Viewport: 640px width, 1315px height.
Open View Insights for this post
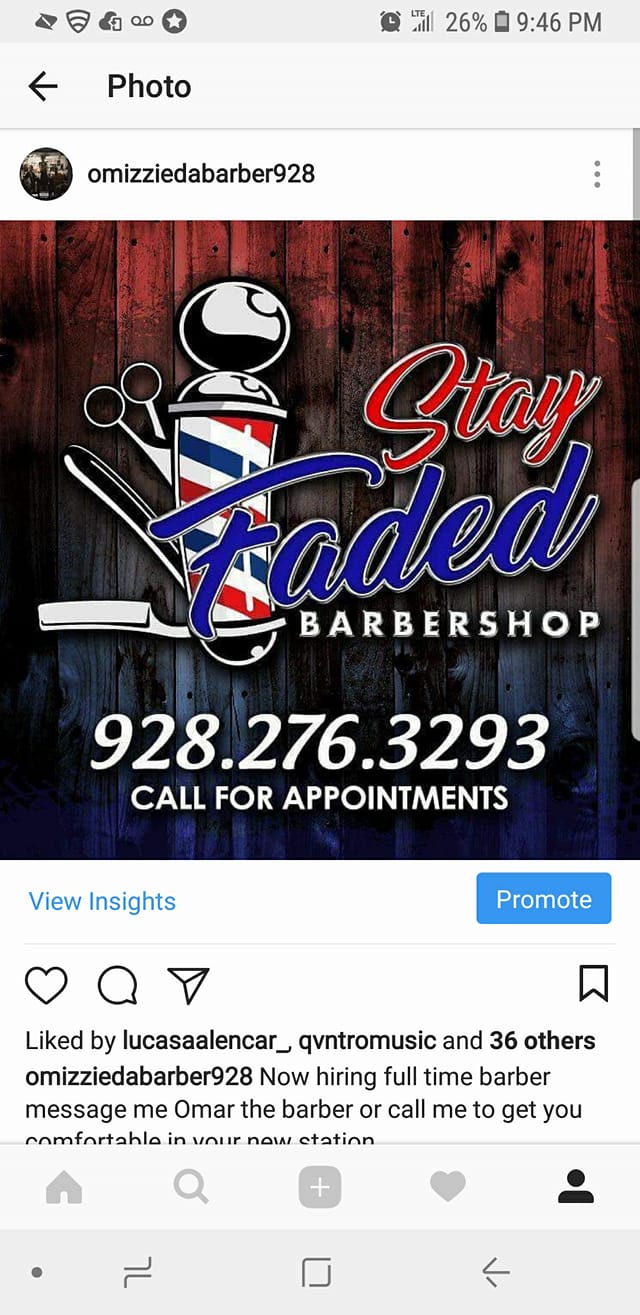point(102,901)
